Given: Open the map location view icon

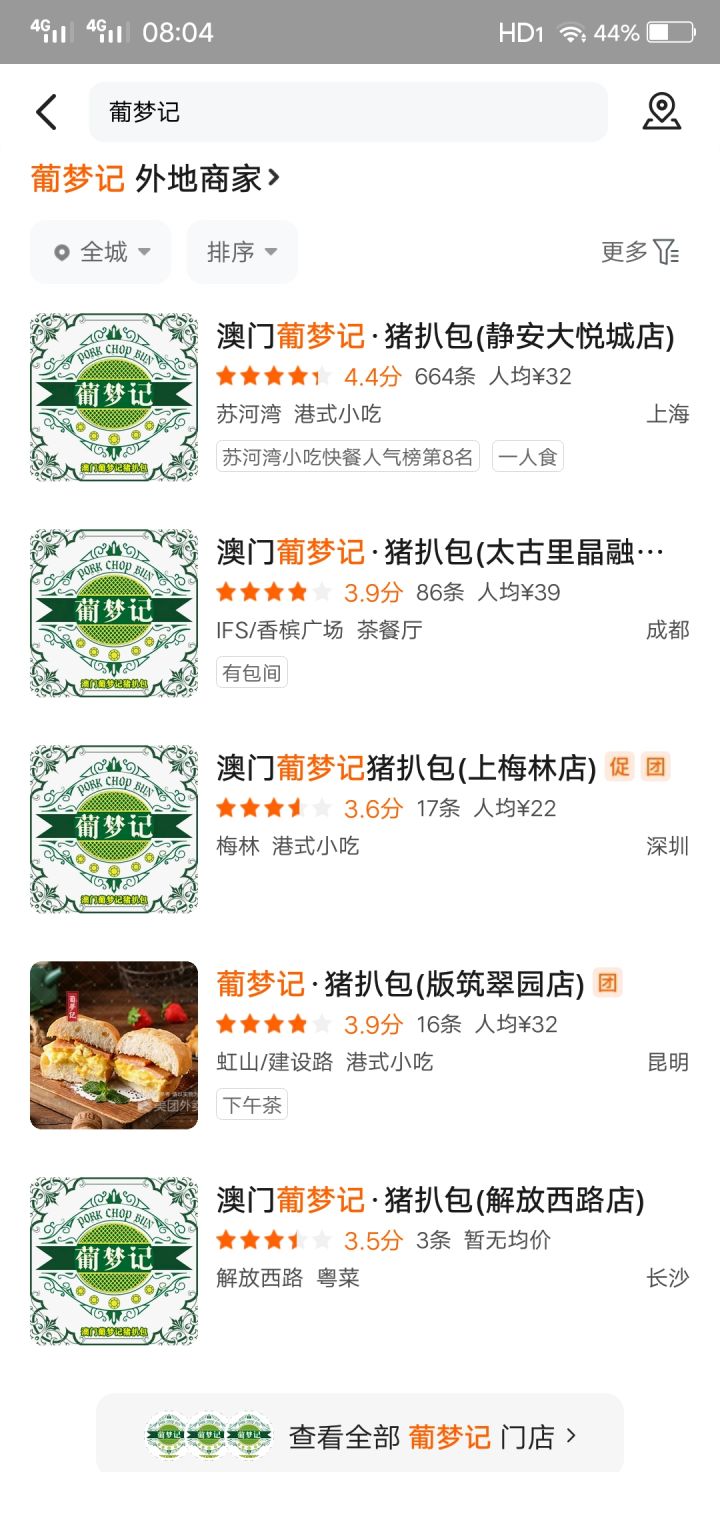Looking at the screenshot, I should click(661, 112).
